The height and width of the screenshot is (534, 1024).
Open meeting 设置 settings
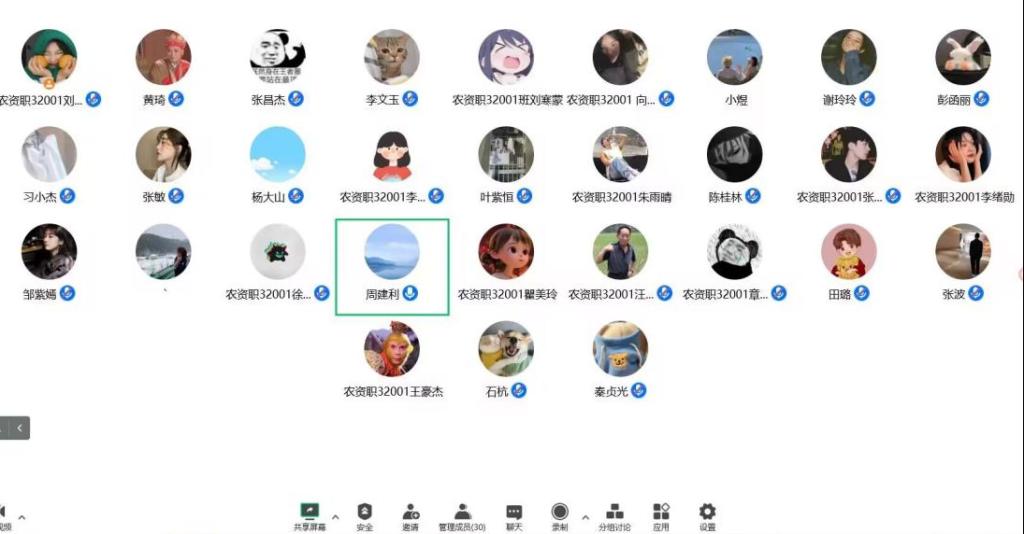click(707, 514)
